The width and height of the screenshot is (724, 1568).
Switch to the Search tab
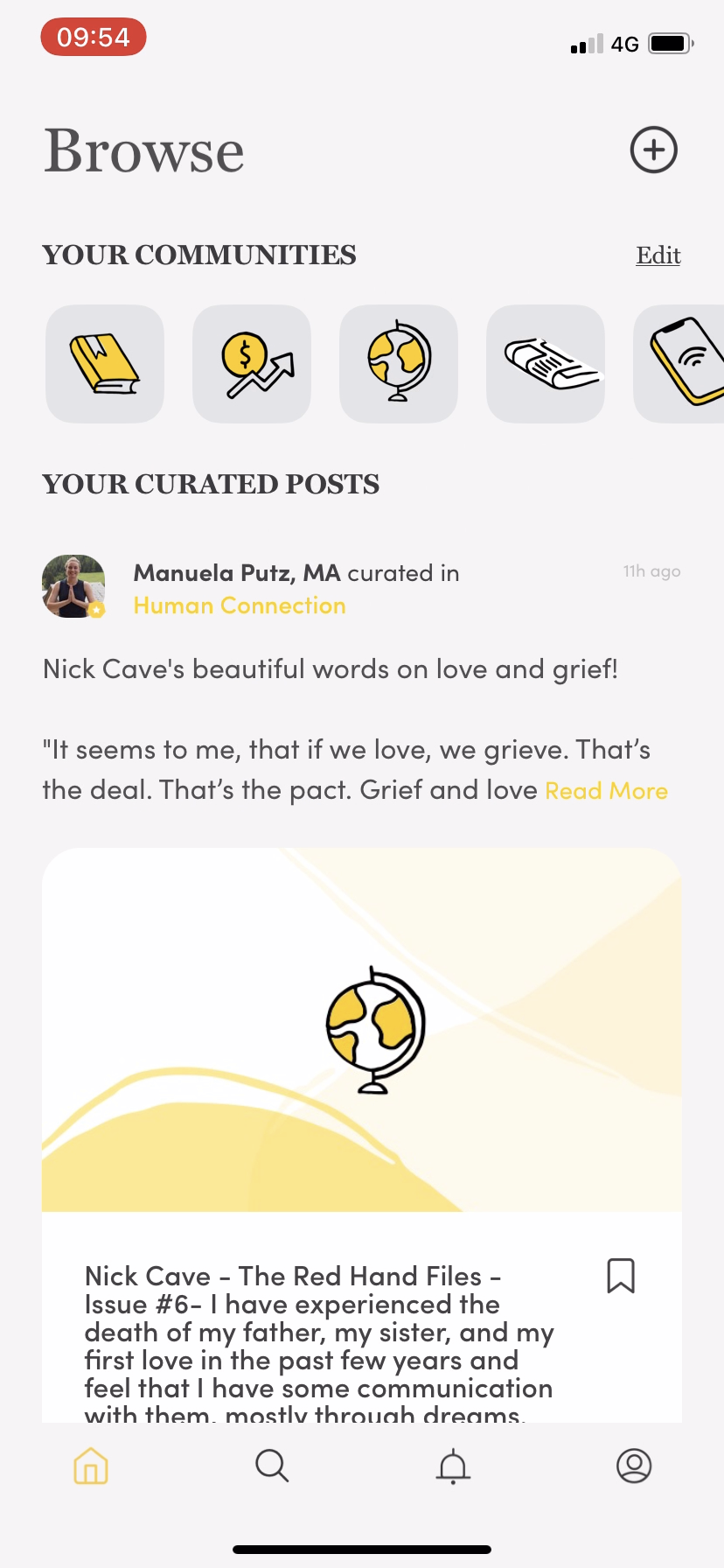tap(272, 1466)
